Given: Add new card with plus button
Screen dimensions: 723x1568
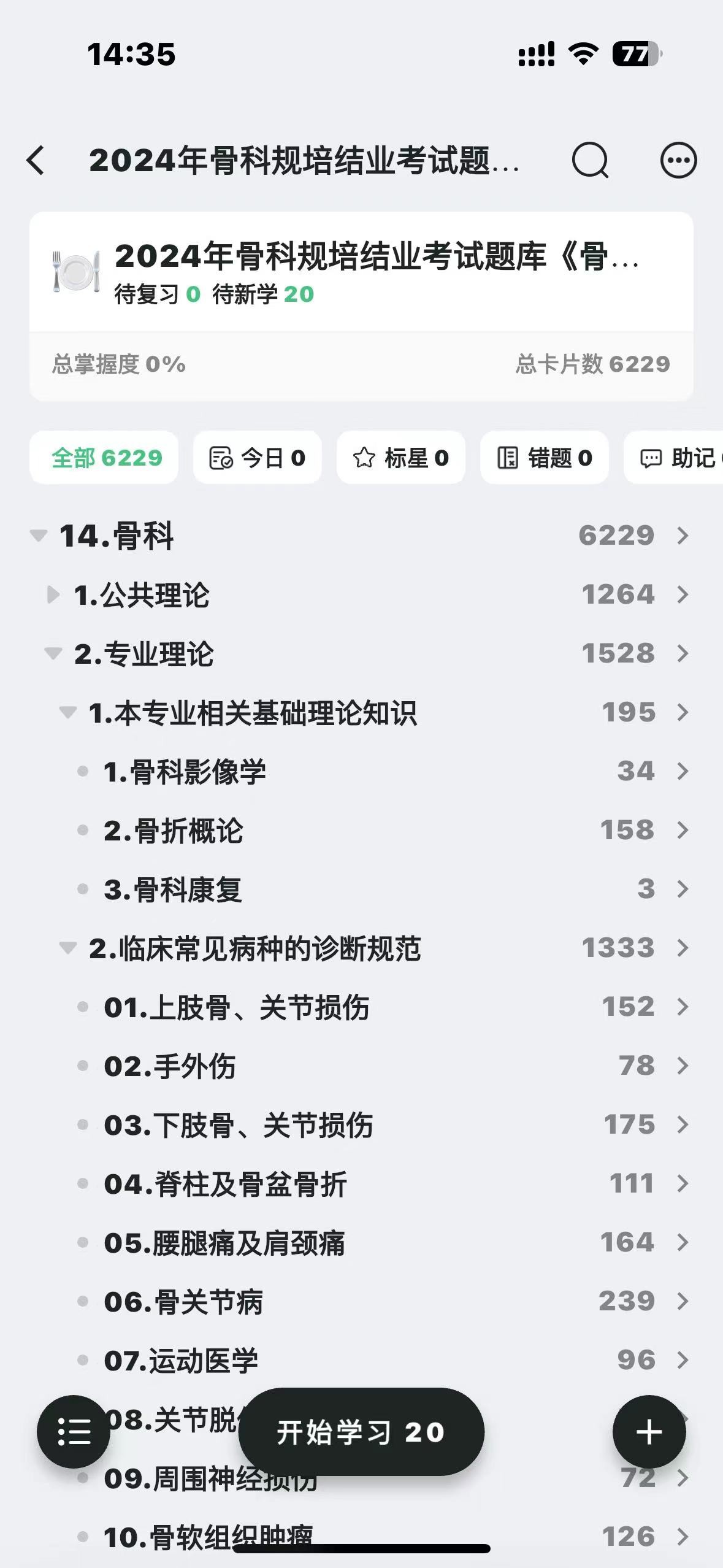Looking at the screenshot, I should pos(649,1432).
